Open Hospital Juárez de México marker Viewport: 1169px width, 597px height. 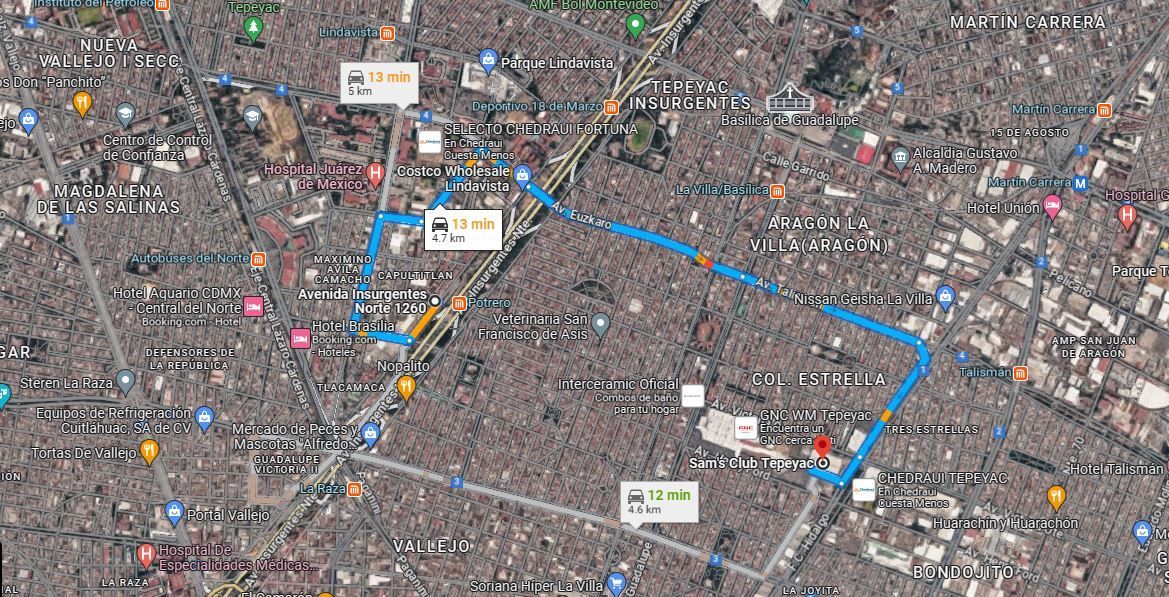tap(374, 175)
